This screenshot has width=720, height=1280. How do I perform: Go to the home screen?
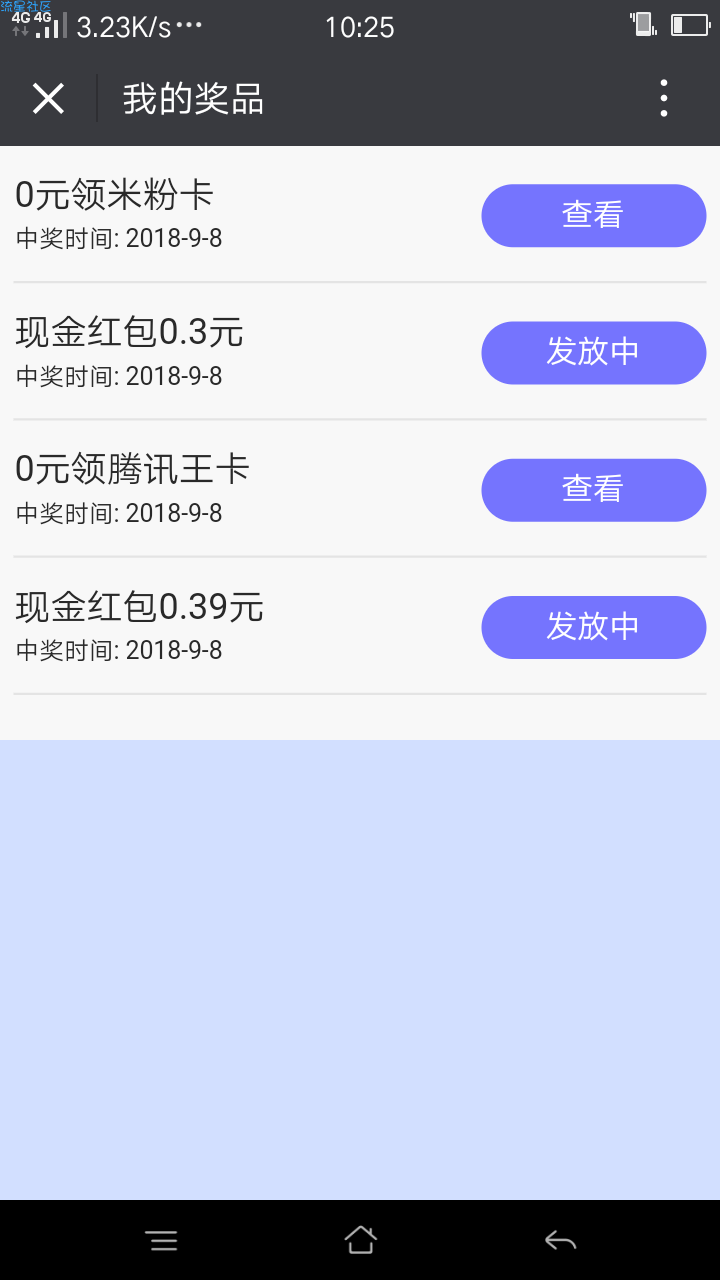(360, 1240)
